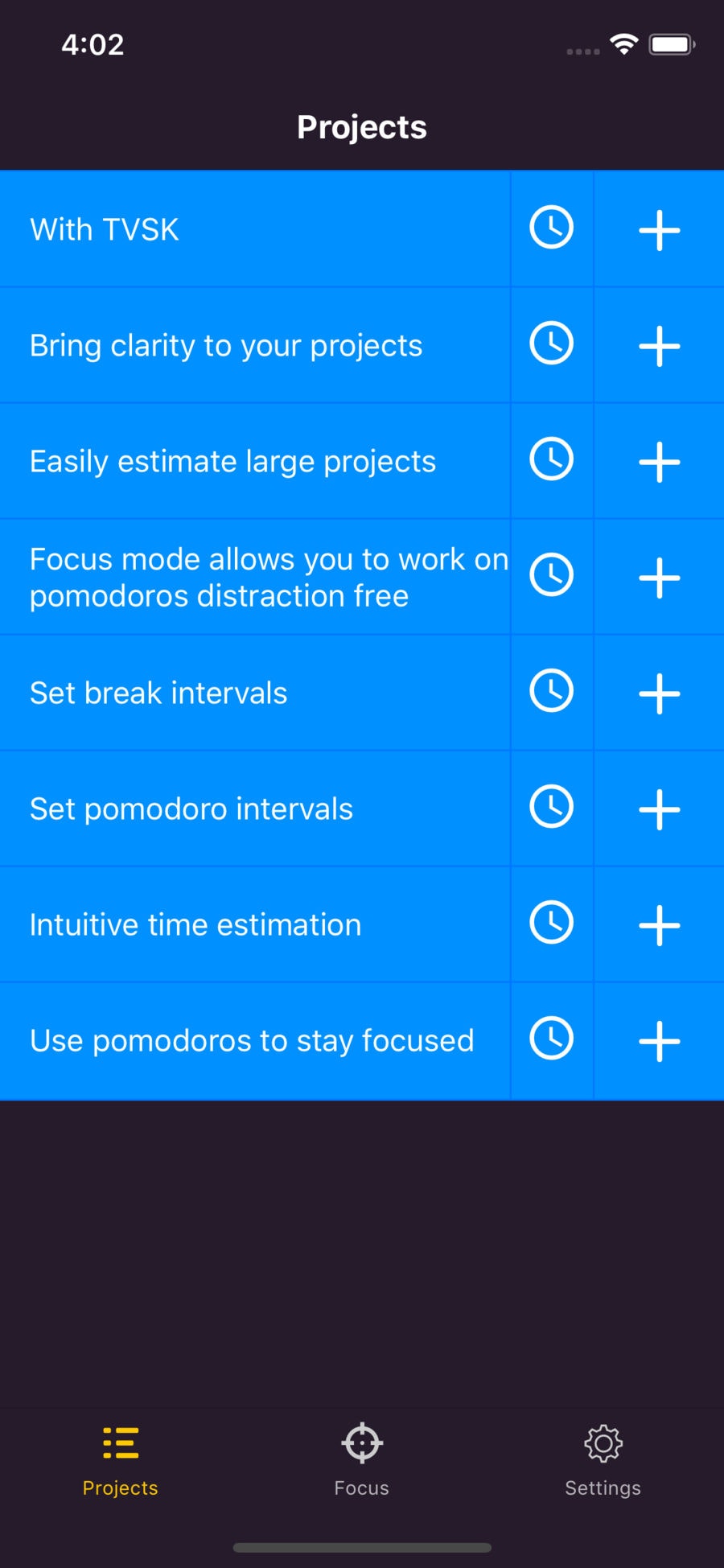Tap the plus icon for With TVSK
The width and height of the screenshot is (724, 1568).
(660, 230)
